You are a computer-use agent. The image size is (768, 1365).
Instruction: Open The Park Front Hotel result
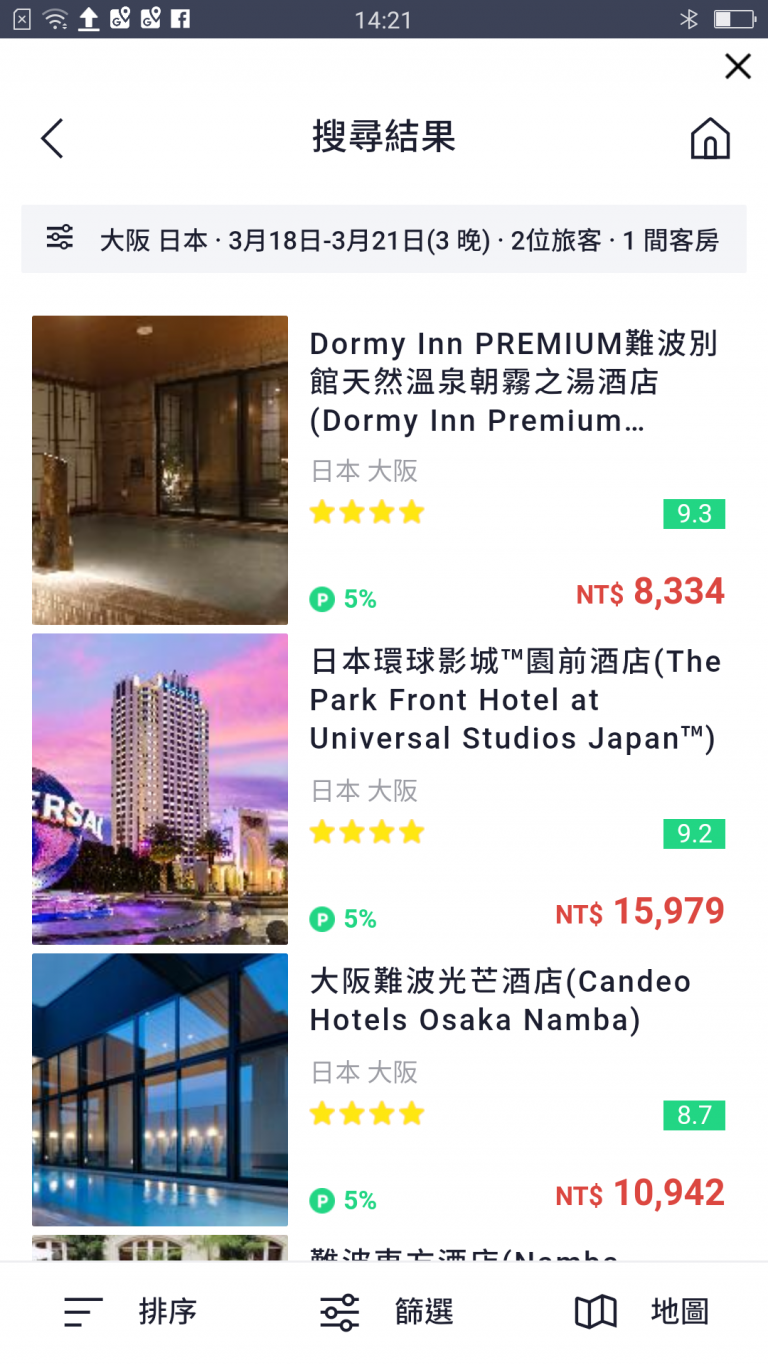point(384,789)
